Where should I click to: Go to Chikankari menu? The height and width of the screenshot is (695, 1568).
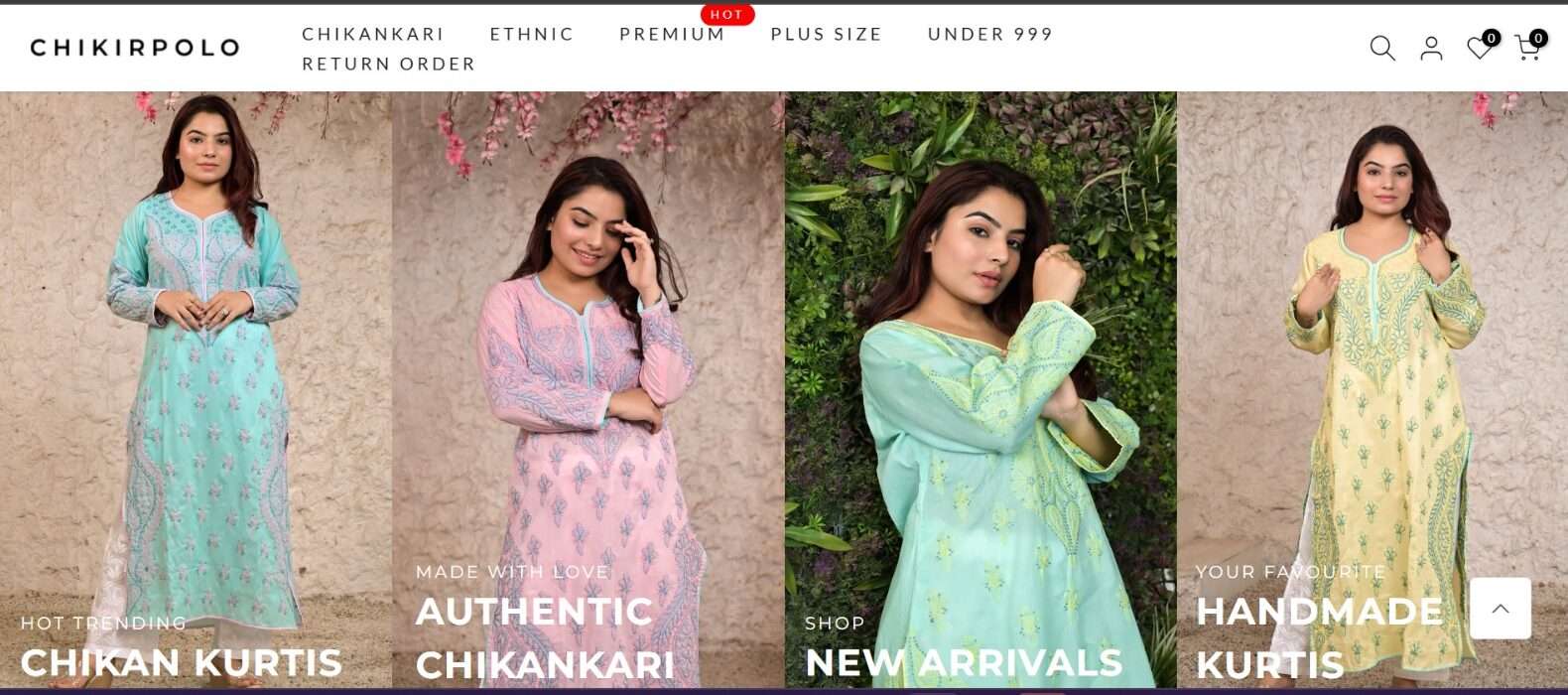373,34
